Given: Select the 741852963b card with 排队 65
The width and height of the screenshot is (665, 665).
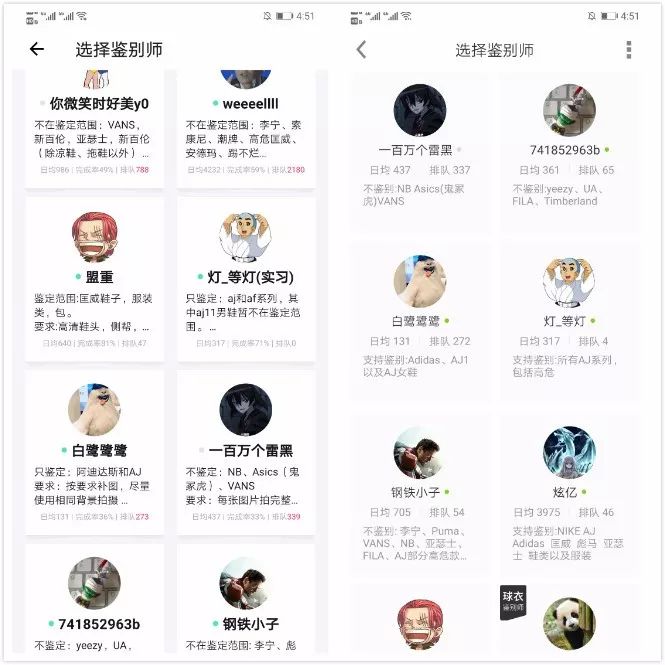Looking at the screenshot, I should [570, 151].
